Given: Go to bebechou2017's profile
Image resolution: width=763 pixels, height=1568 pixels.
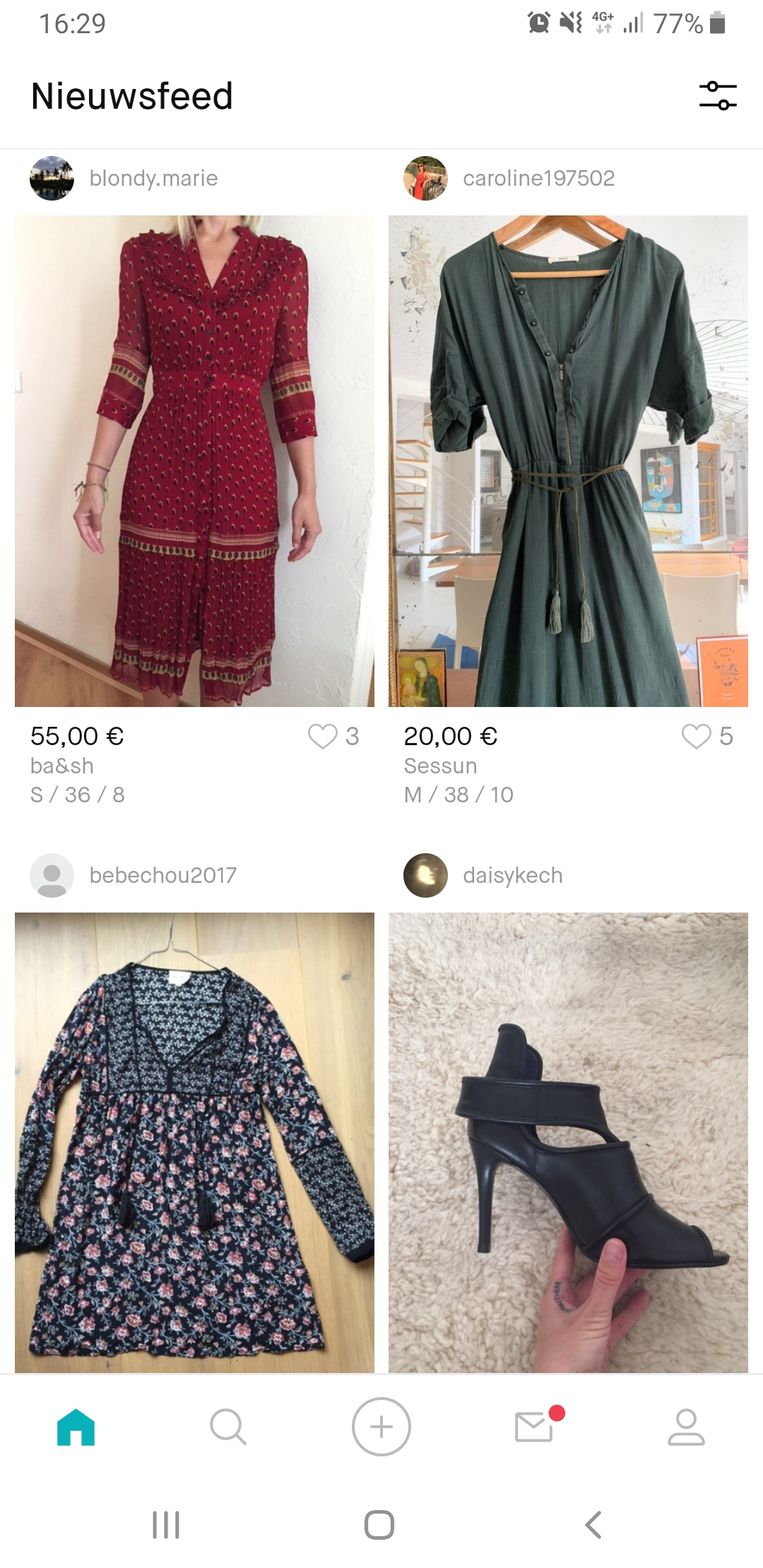Looking at the screenshot, I should [x=162, y=875].
